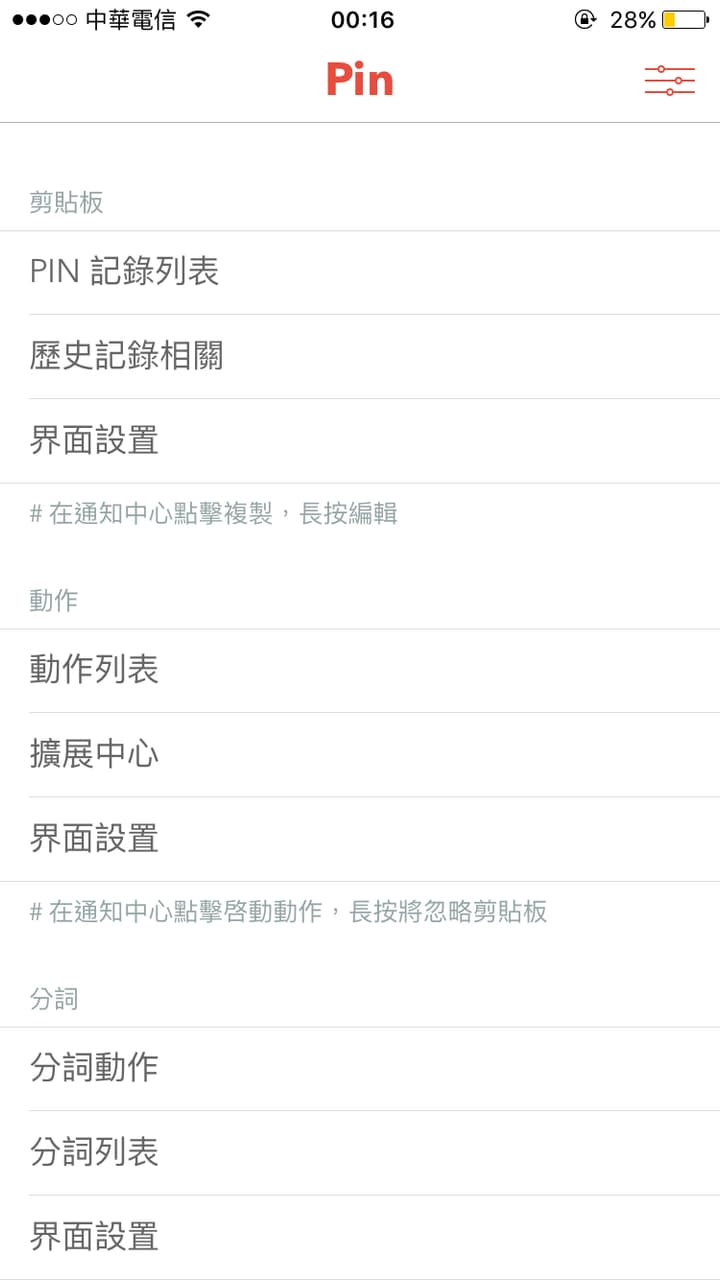Open 界面設置 under 剪貼板 section
The width and height of the screenshot is (720, 1280).
click(x=94, y=440)
